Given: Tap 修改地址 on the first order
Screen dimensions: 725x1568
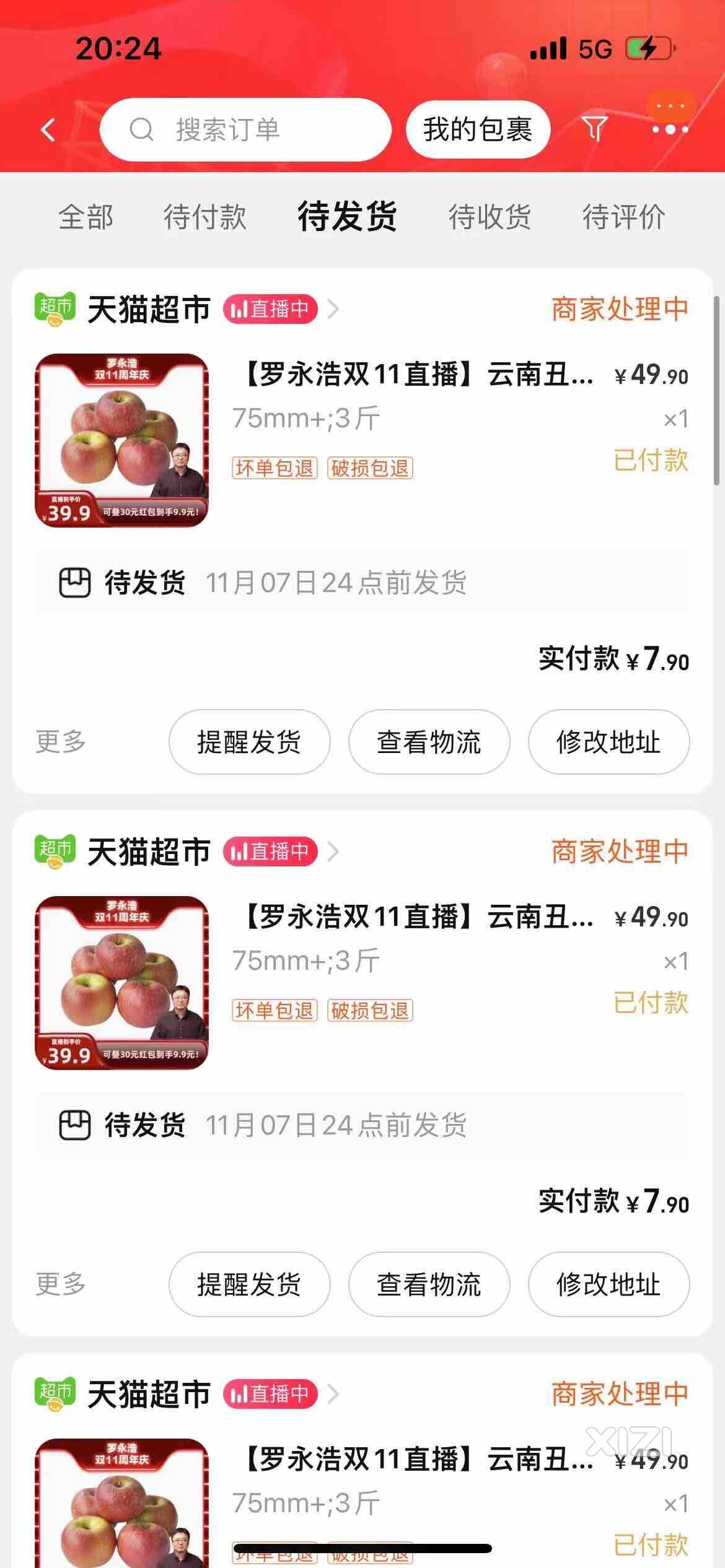Looking at the screenshot, I should click(x=609, y=742).
